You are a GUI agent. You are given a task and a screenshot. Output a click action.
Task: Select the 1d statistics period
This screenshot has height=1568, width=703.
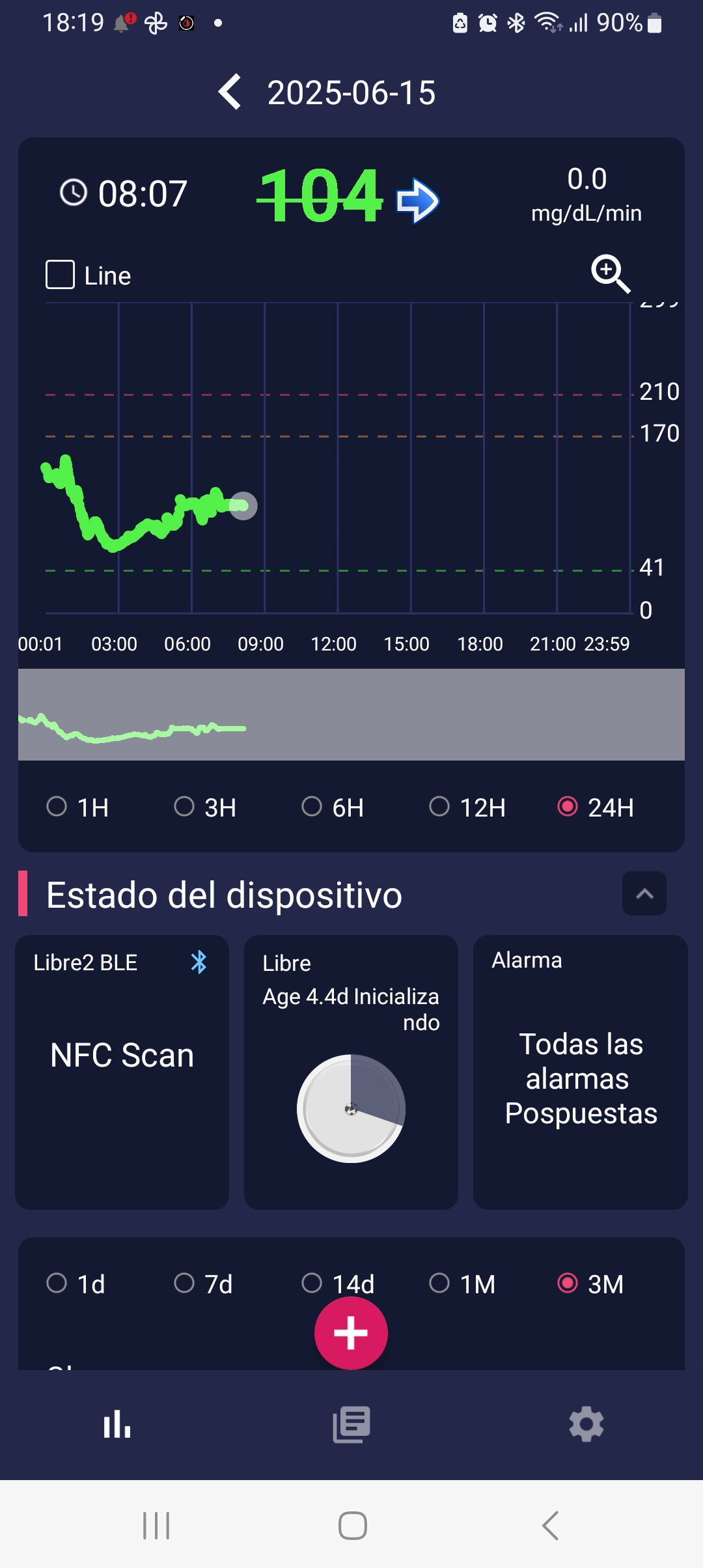[x=76, y=1284]
